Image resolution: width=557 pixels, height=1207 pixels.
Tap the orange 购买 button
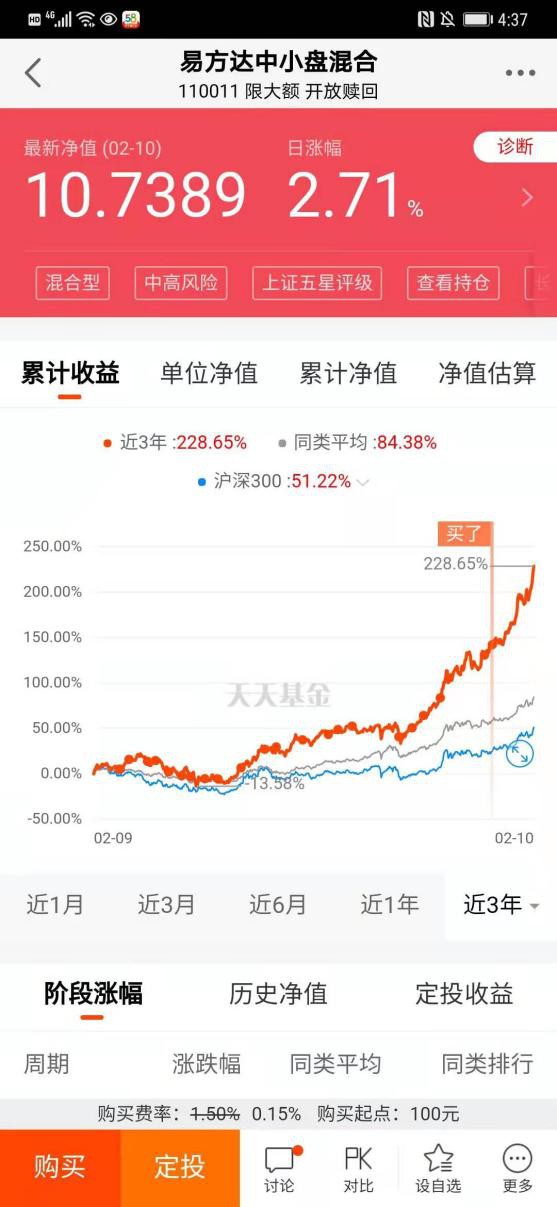[x=60, y=1166]
